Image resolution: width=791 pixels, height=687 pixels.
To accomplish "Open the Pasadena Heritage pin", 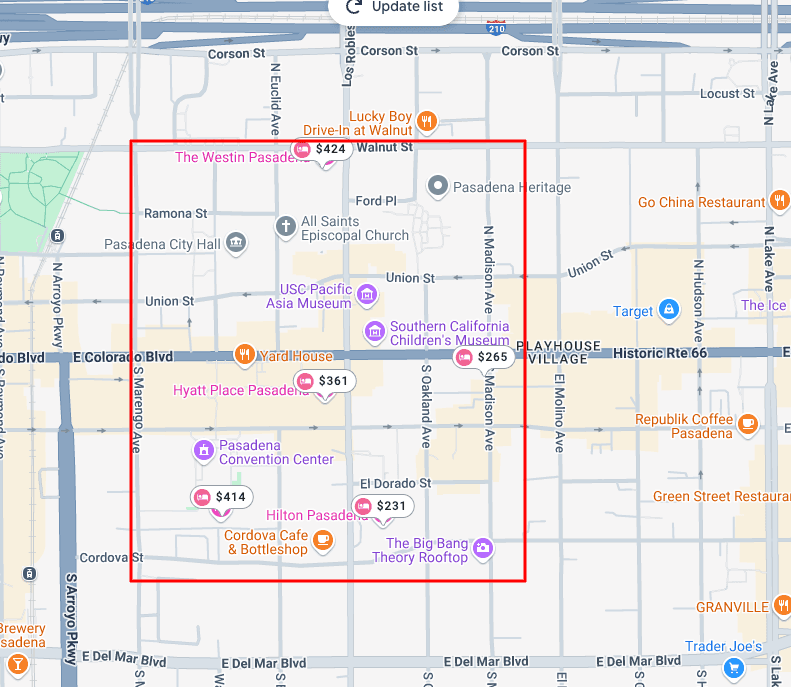I will (x=437, y=186).
